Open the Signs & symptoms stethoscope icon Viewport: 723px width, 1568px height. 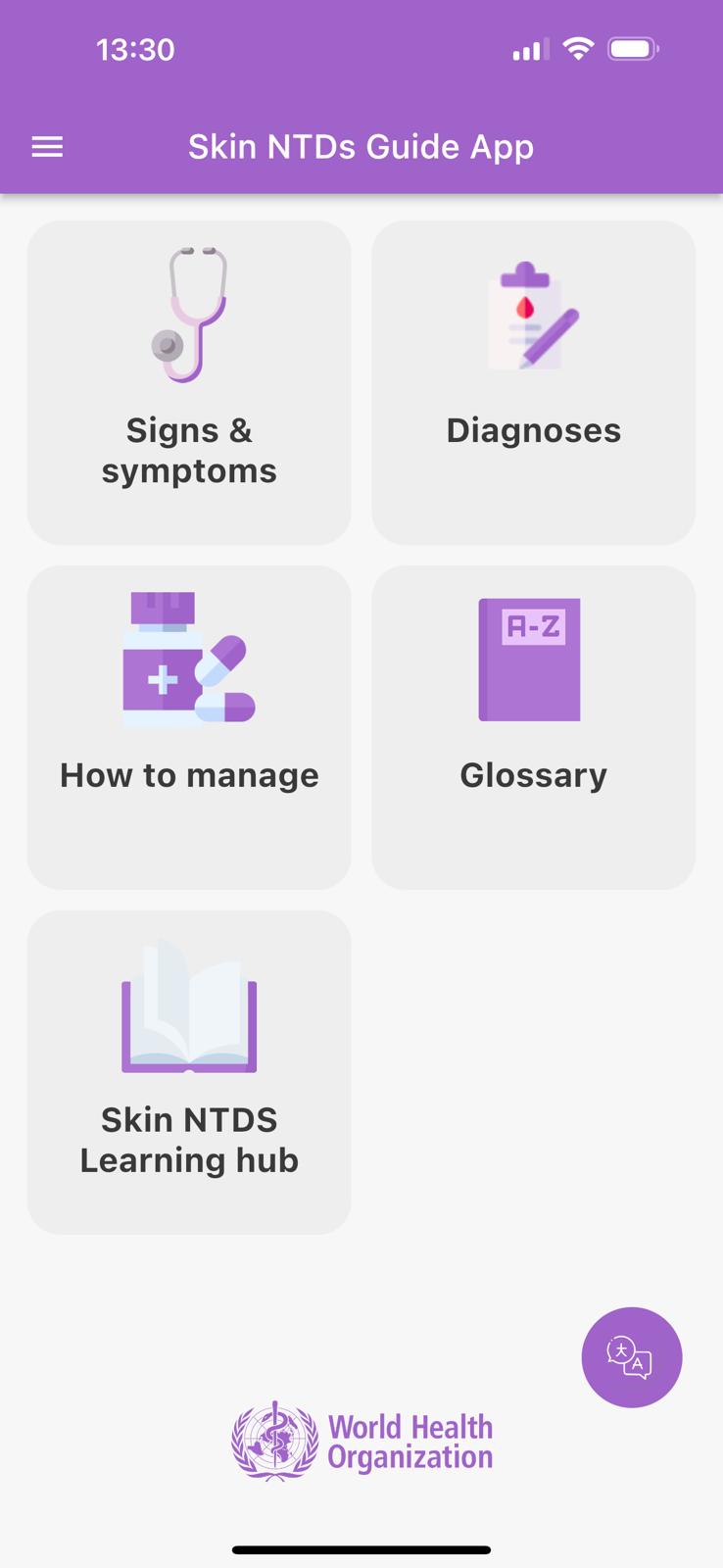(188, 312)
